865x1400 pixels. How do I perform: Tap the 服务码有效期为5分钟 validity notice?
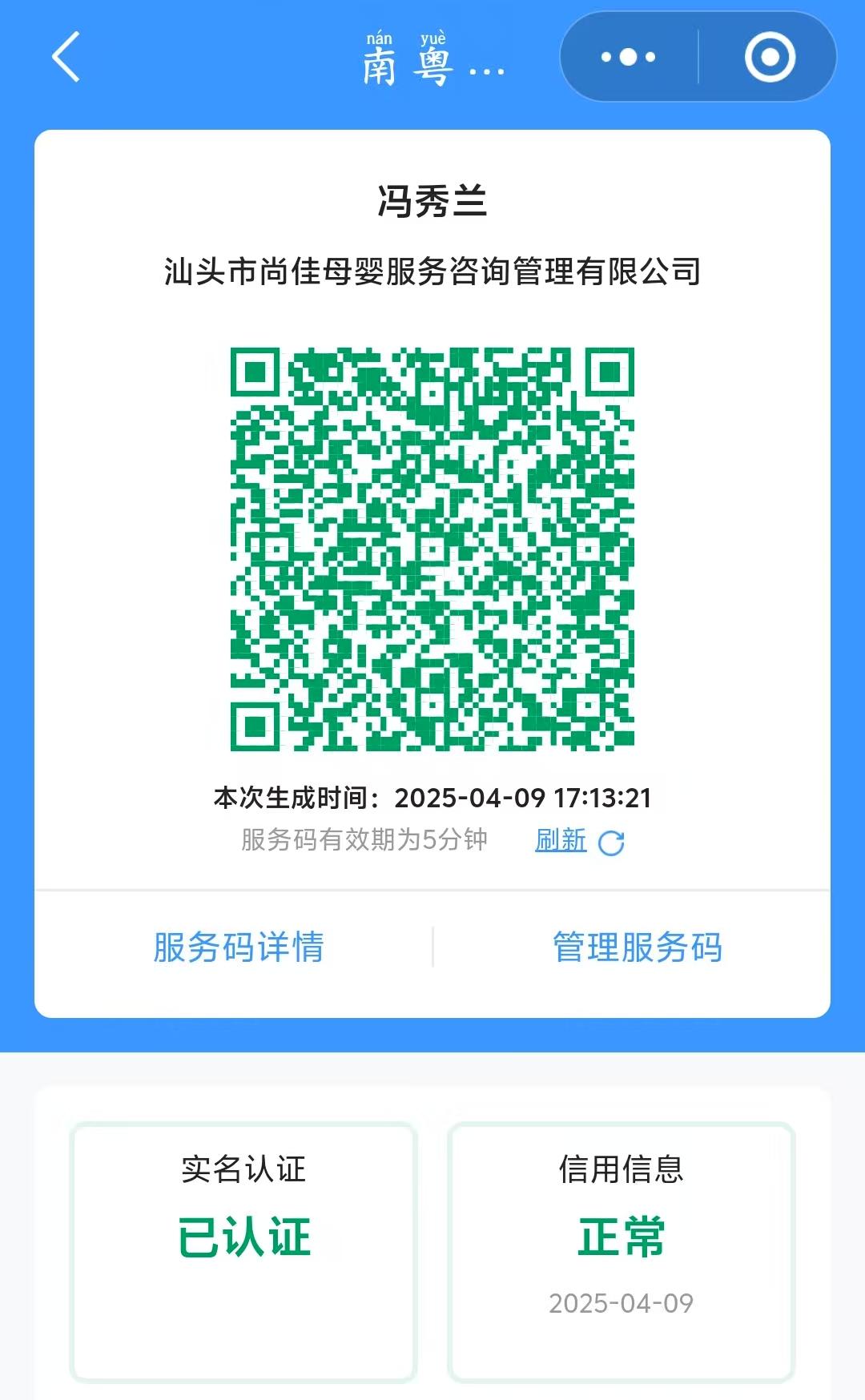(364, 841)
